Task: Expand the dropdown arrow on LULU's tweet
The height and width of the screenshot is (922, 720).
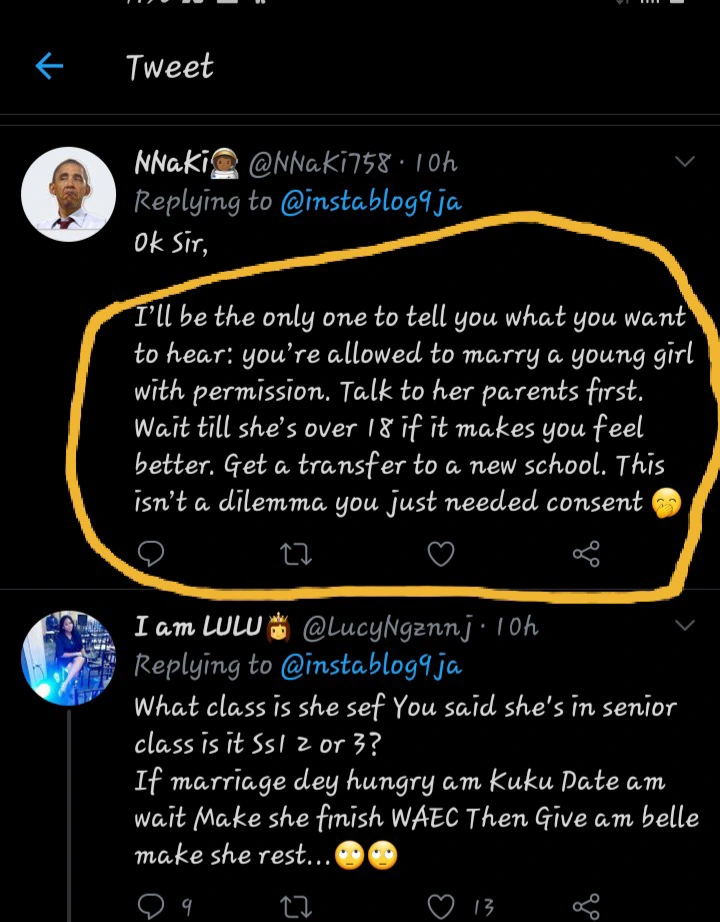Action: [x=686, y=627]
